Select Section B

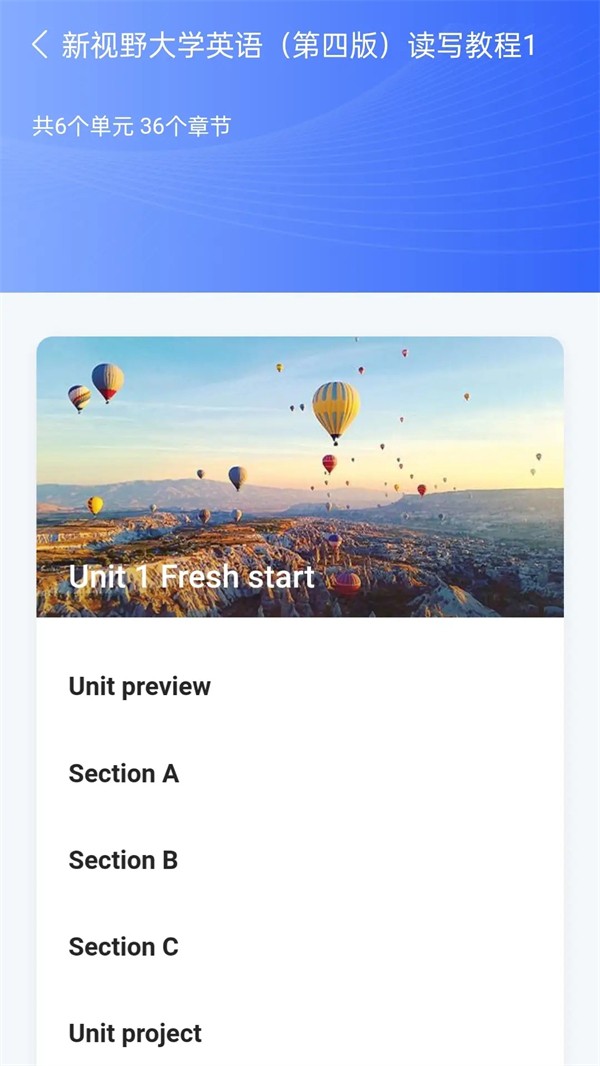pyautogui.click(x=124, y=860)
